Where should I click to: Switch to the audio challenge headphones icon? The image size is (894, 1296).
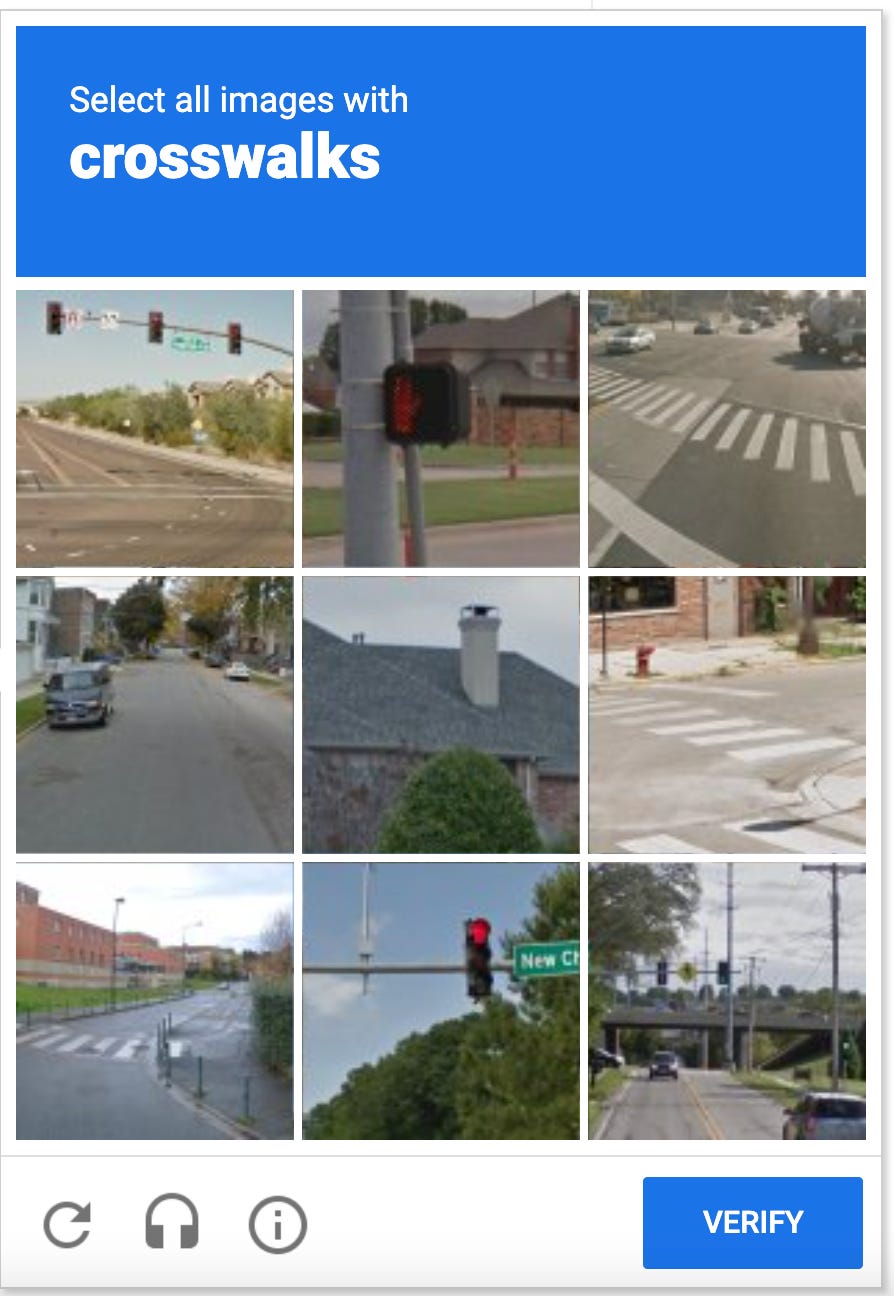click(172, 1224)
